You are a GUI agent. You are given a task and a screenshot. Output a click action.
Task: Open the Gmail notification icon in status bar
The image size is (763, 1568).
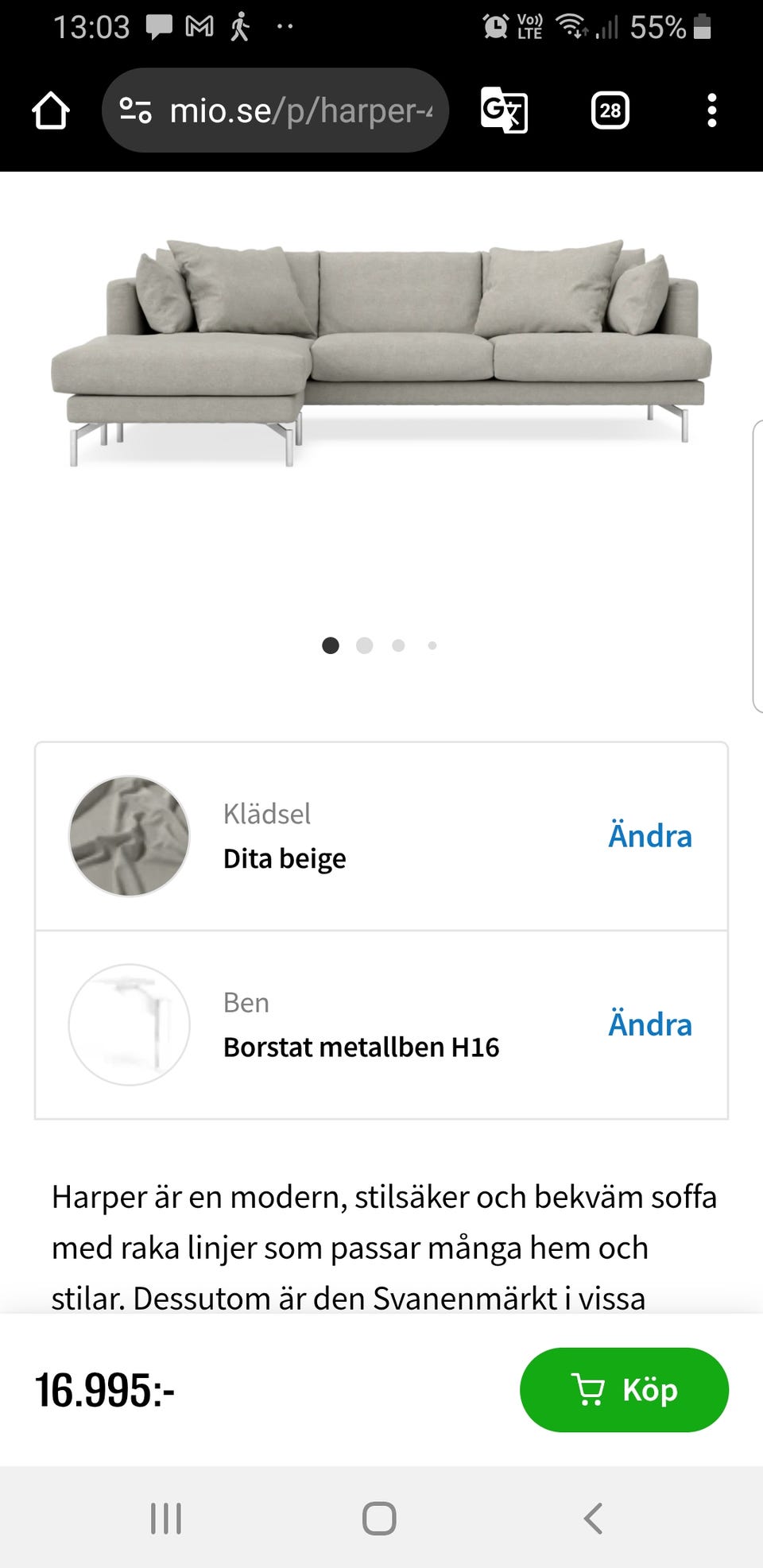pos(199,26)
